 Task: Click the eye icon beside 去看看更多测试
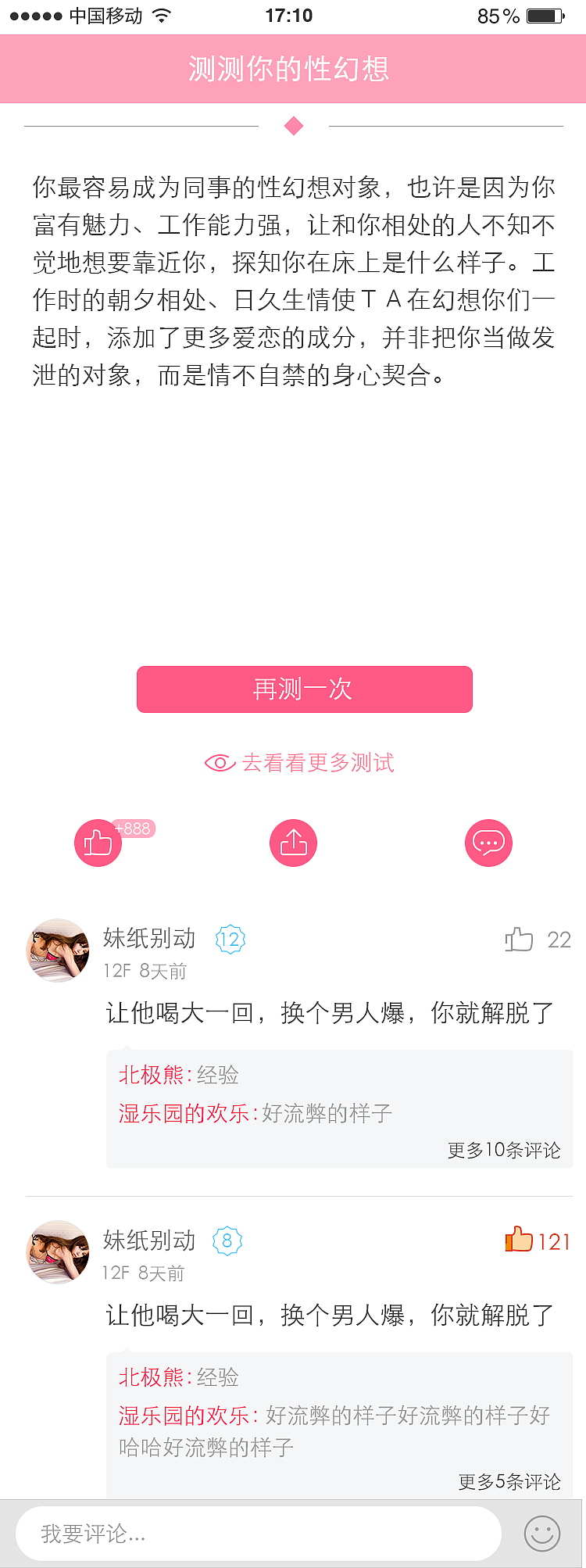221,763
